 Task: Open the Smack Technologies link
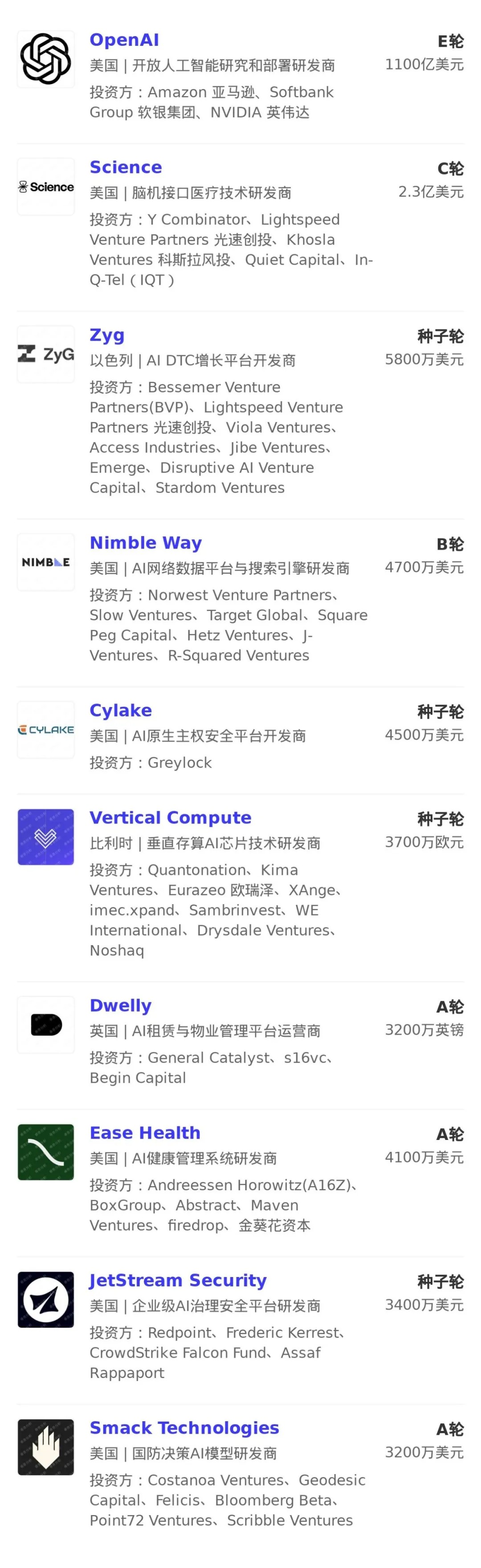click(x=184, y=1427)
